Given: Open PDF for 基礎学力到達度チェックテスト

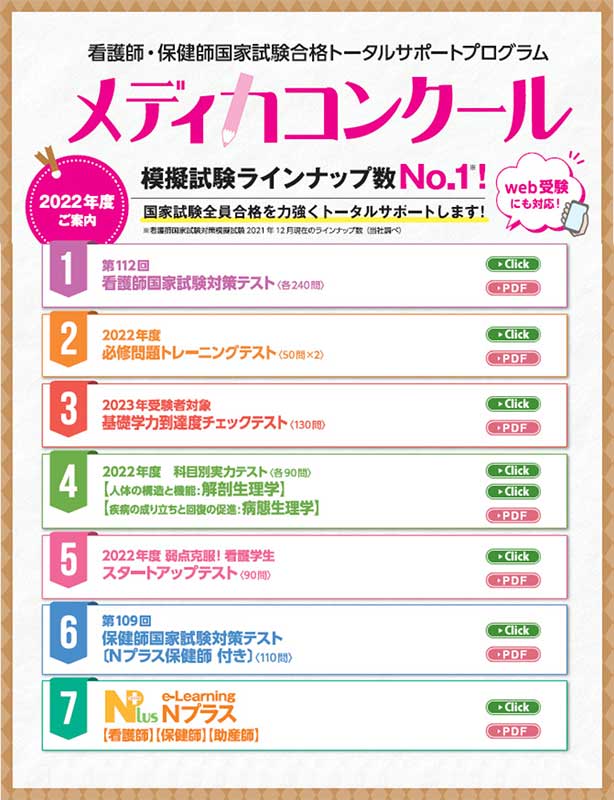Looking at the screenshot, I should [x=513, y=428].
